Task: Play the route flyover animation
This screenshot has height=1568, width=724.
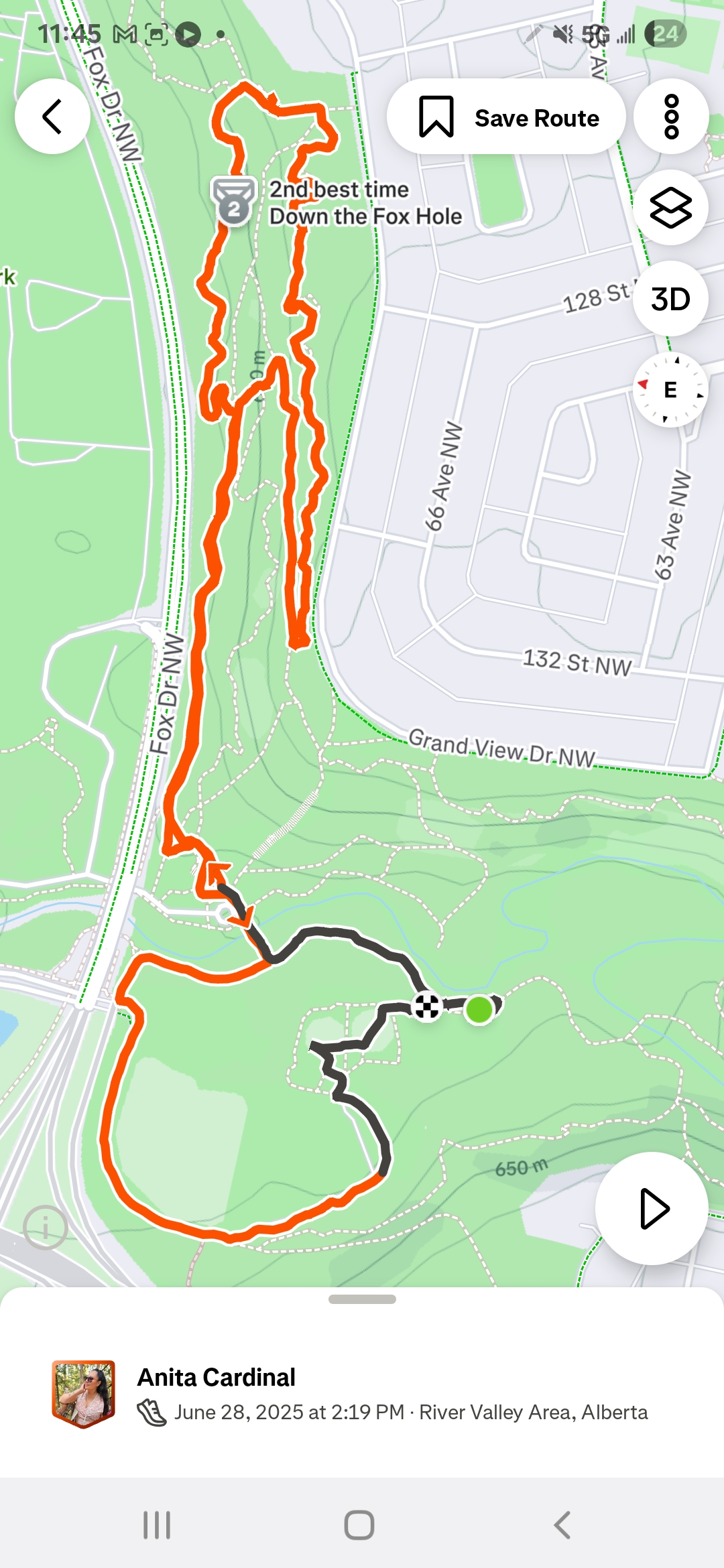Action: click(652, 1209)
